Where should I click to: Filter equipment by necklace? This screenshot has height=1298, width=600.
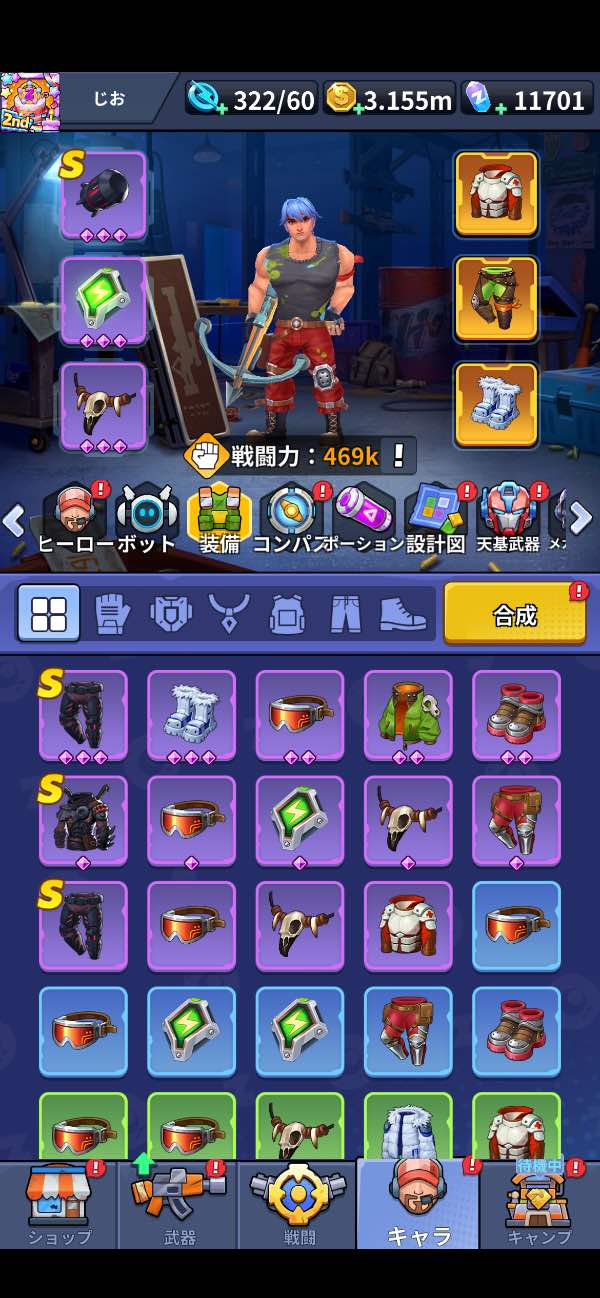click(229, 613)
